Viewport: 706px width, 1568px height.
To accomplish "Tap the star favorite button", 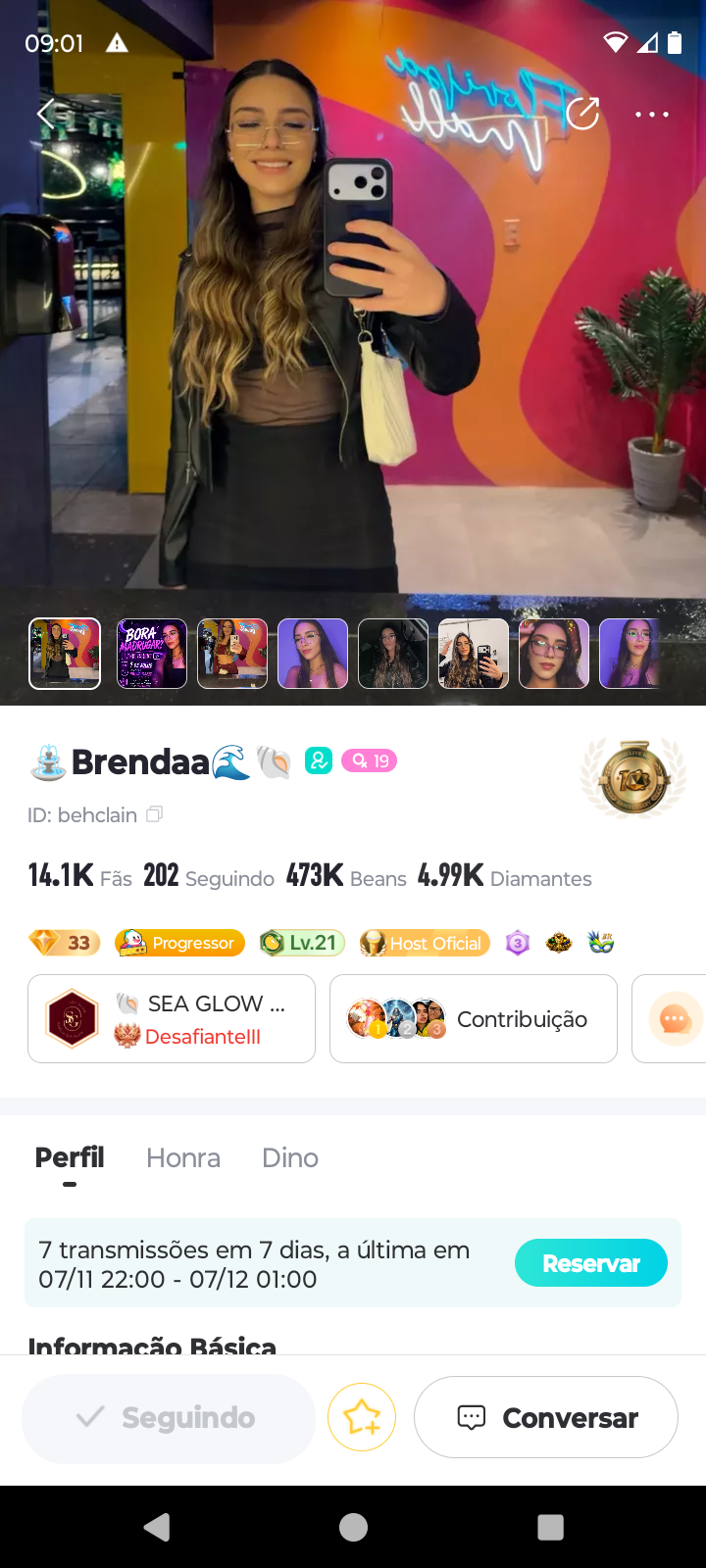I will point(362,1418).
